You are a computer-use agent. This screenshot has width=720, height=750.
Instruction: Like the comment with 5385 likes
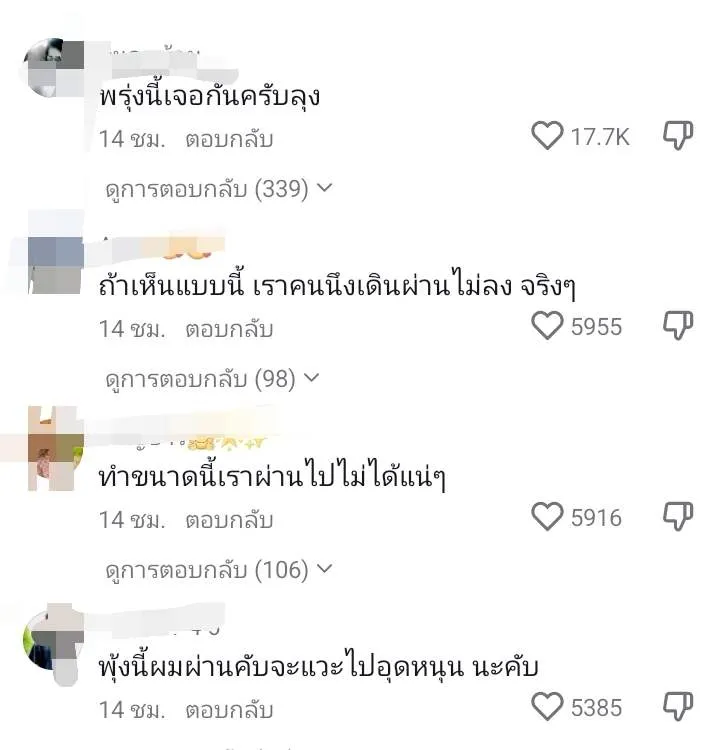547,707
